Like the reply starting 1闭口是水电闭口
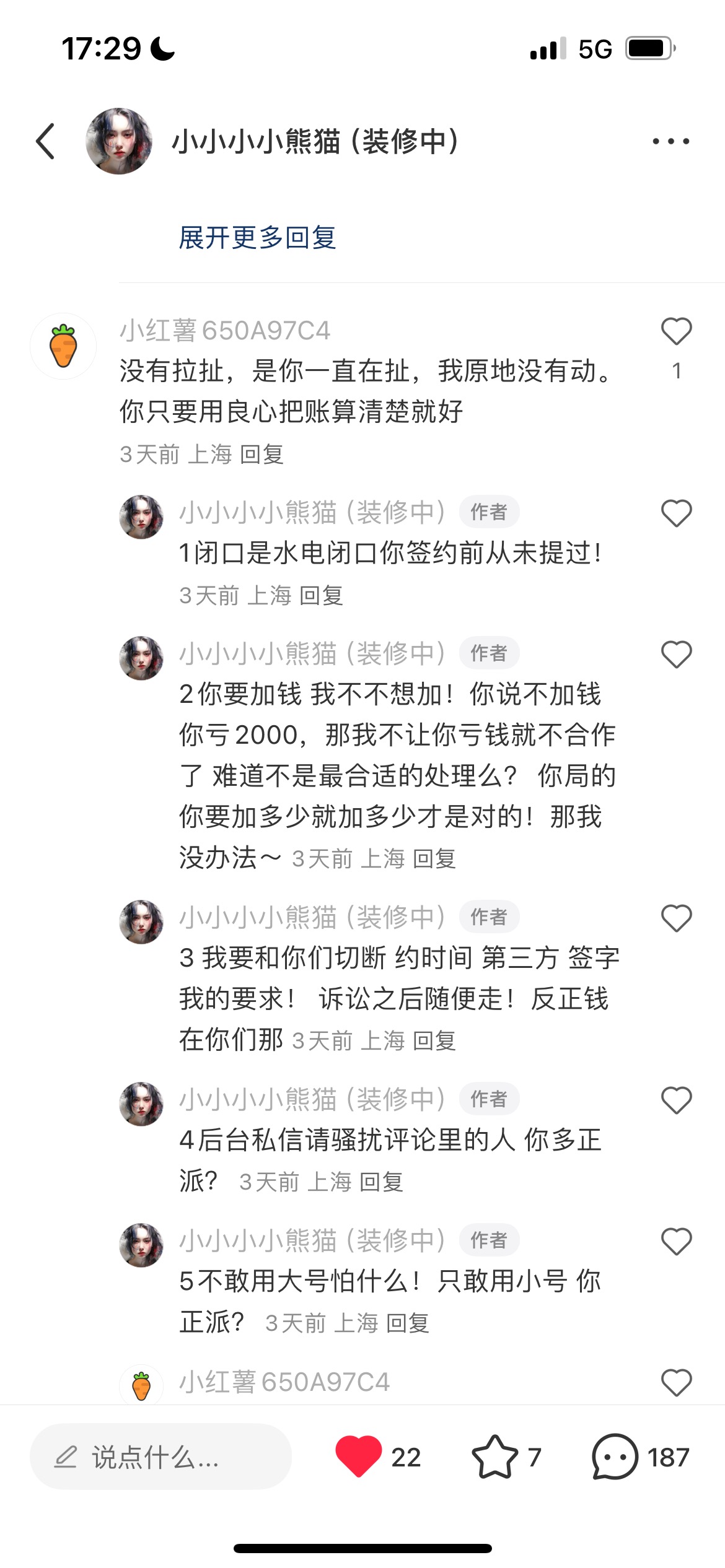The height and width of the screenshot is (1568, 725). pos(676,513)
